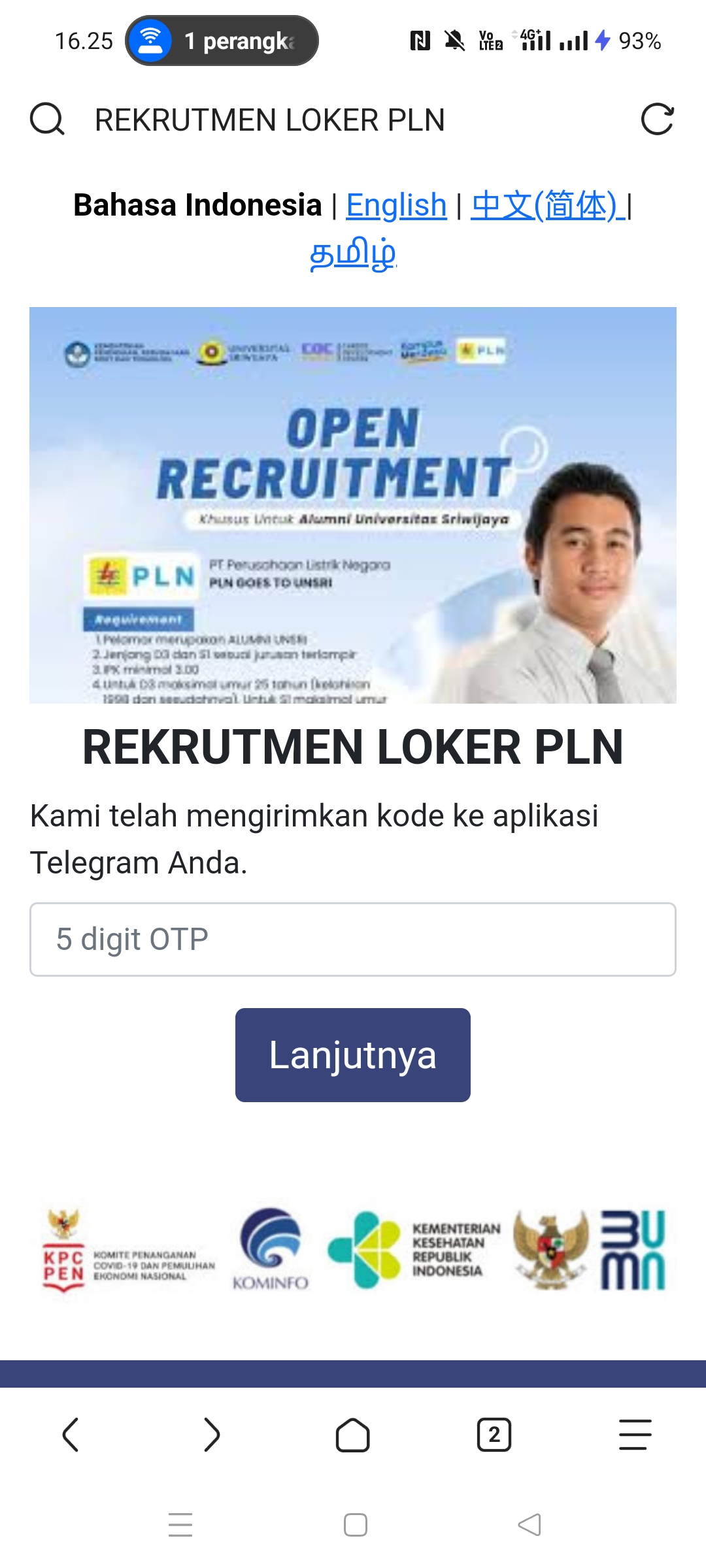Open the REKRUTMEN LOKER PLN address bar
Screen dimensions: 706x1568
[x=269, y=120]
